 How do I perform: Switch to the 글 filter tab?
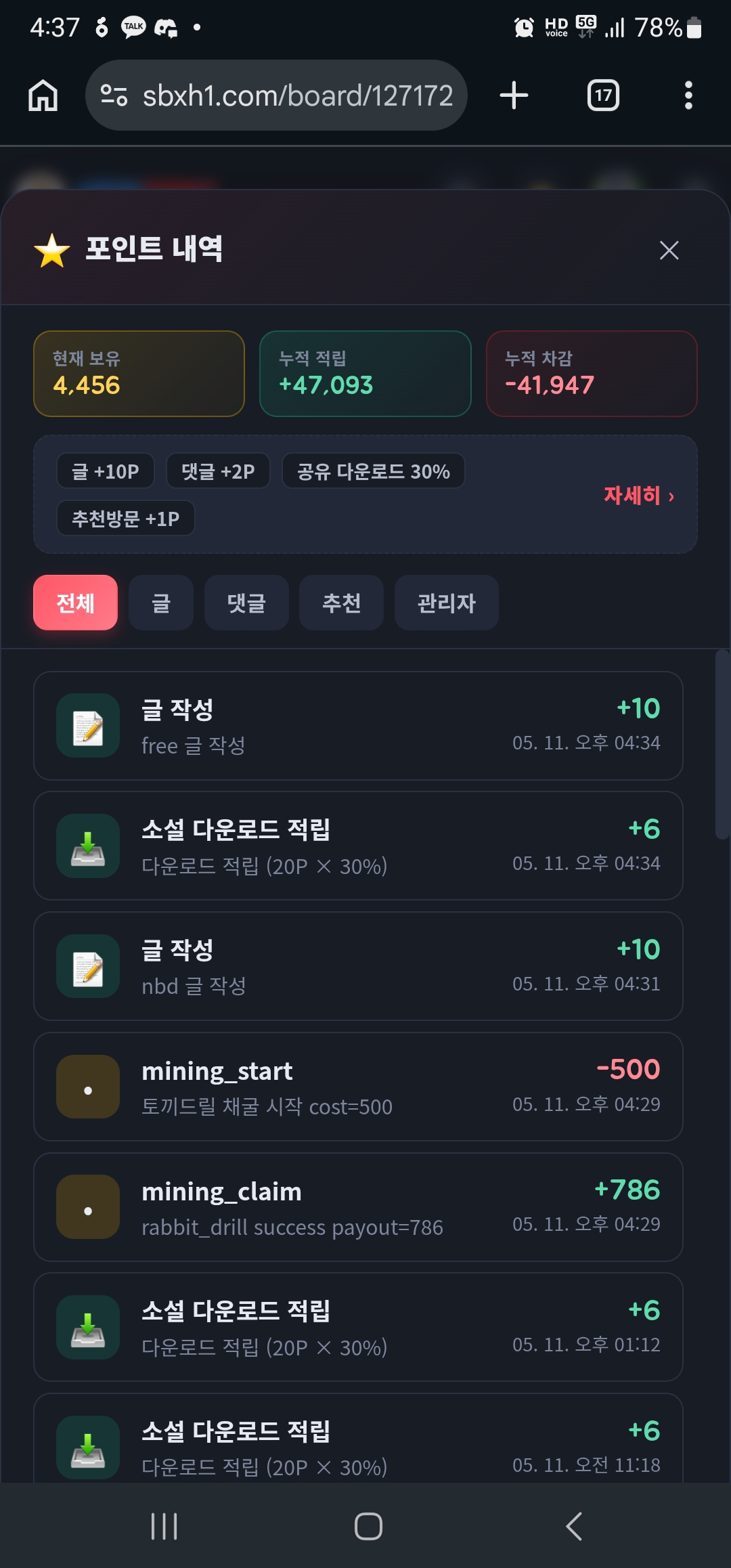pyautogui.click(x=161, y=603)
